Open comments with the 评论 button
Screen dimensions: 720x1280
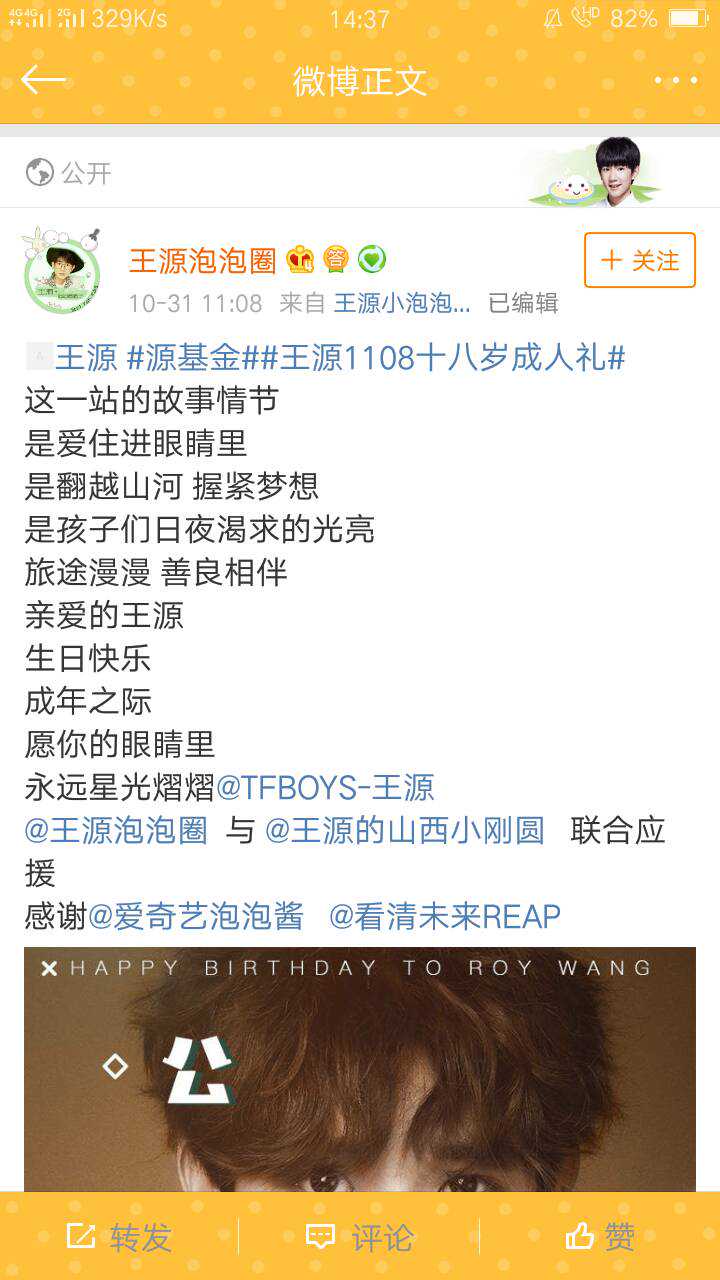[x=359, y=1237]
